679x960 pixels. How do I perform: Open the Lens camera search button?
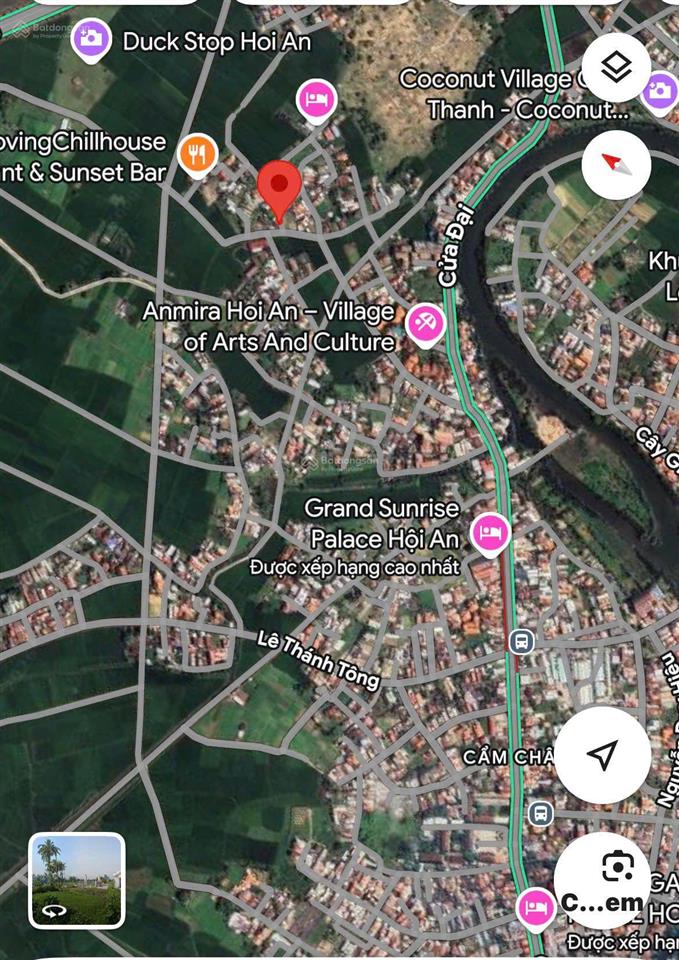[617, 868]
